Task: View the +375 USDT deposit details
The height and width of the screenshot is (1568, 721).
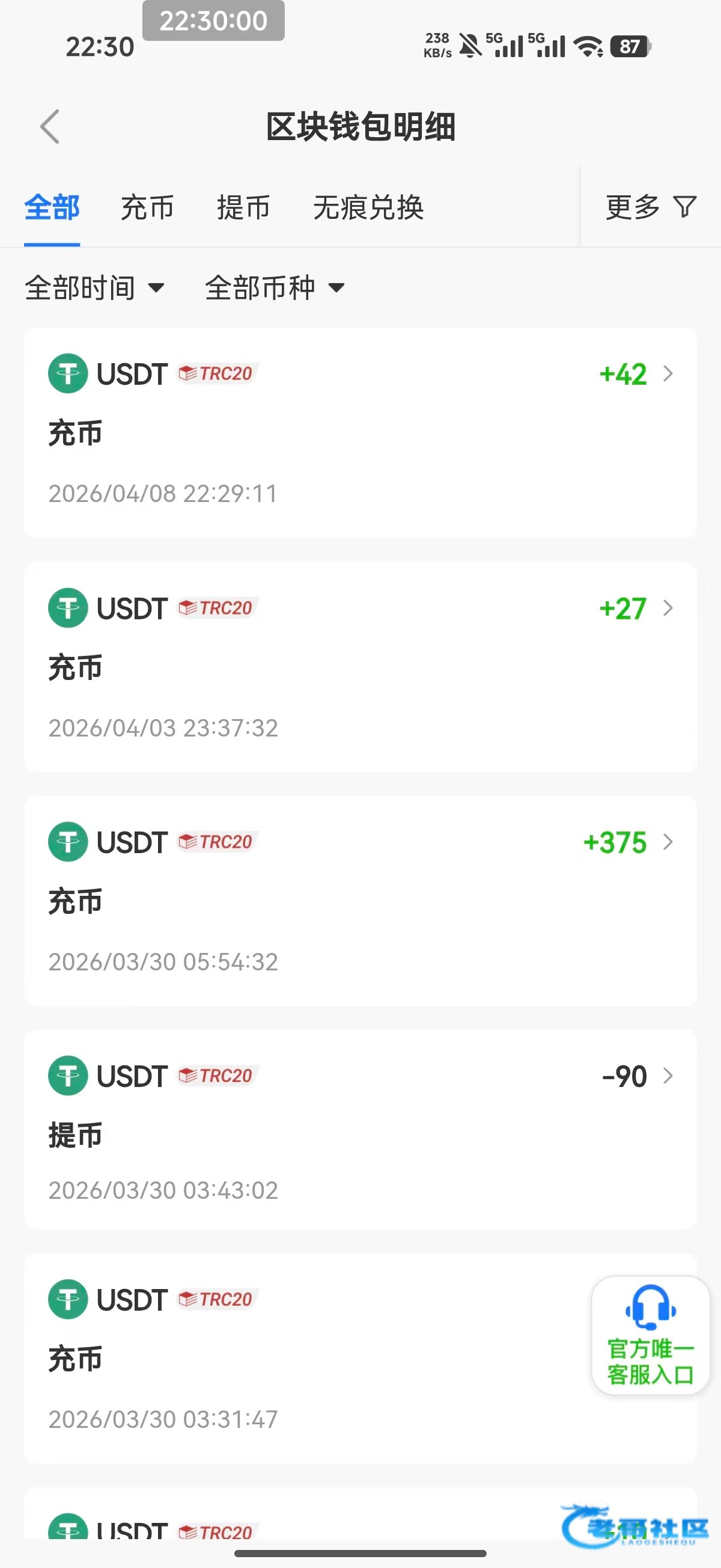Action: point(360,901)
